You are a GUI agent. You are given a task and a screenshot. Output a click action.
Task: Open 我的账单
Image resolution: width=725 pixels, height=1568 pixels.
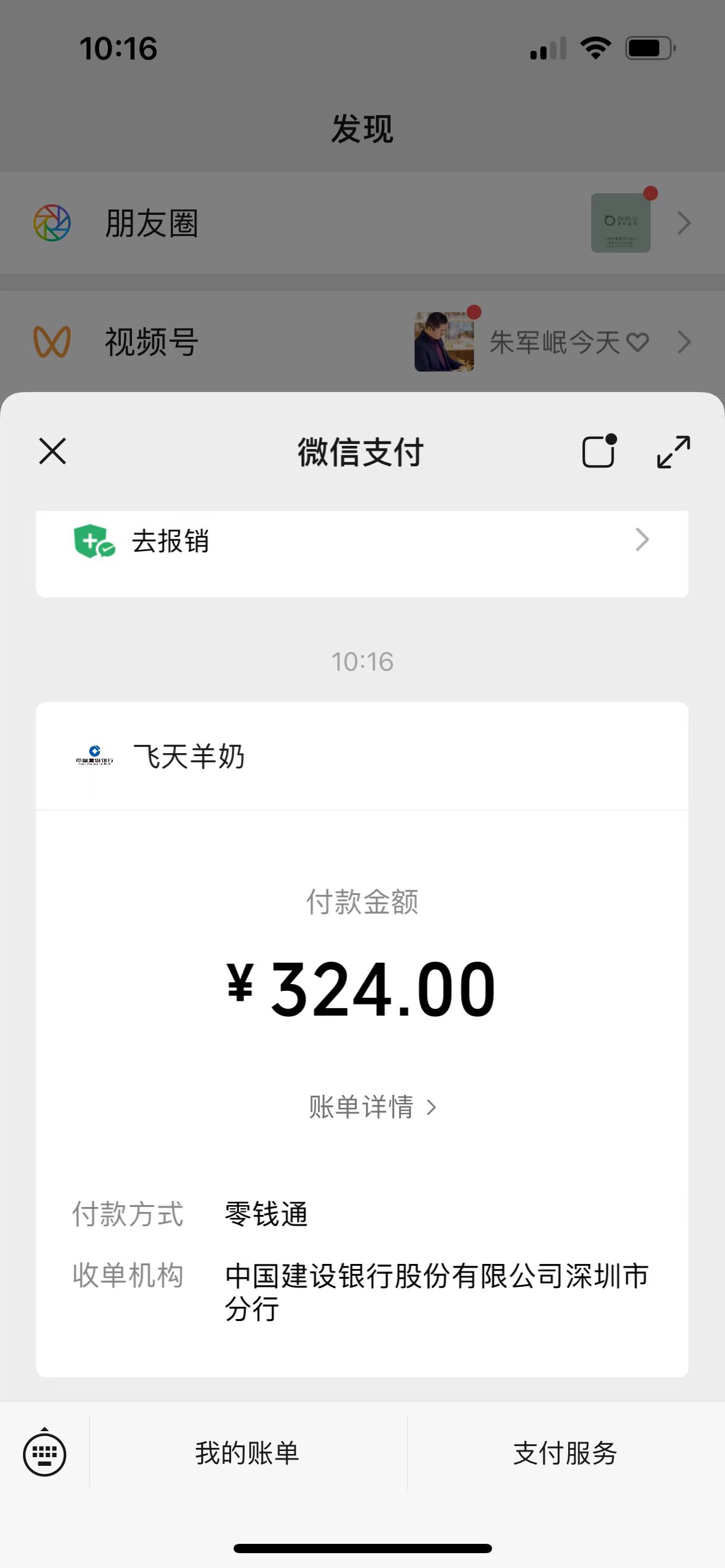248,1453
